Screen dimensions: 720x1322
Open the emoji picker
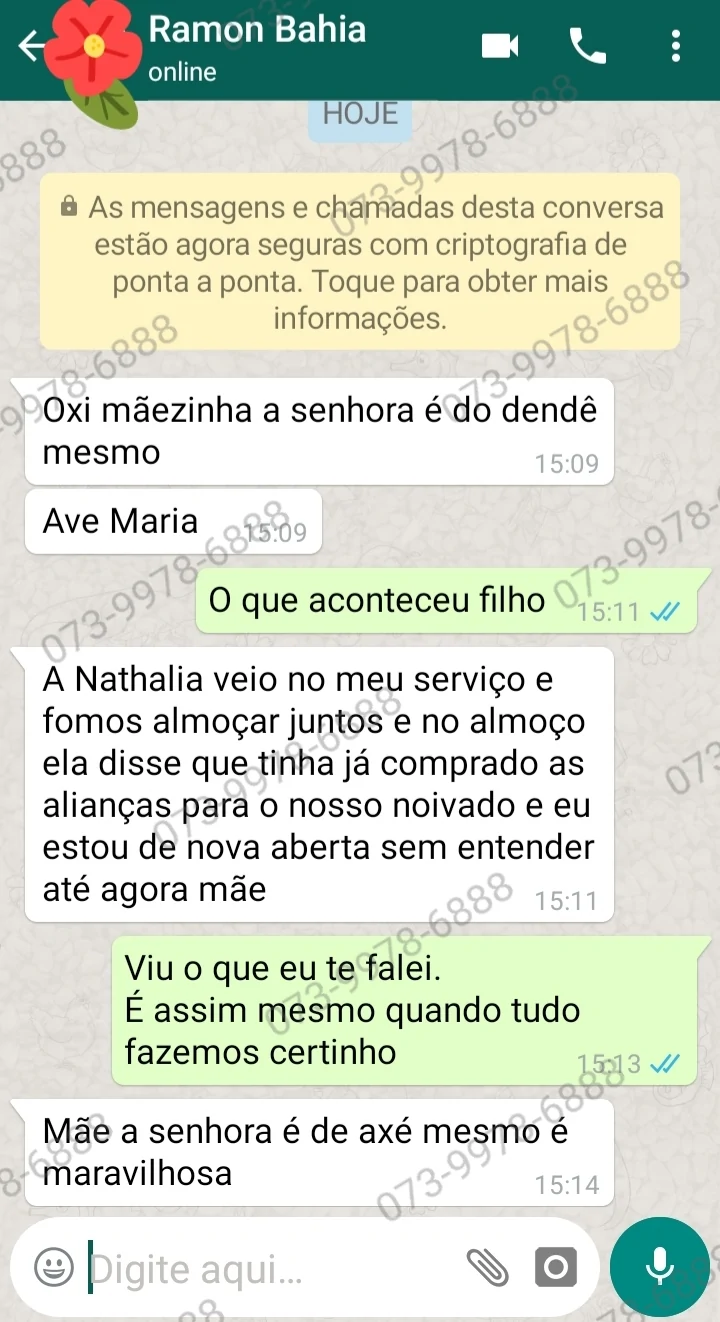(x=53, y=1269)
